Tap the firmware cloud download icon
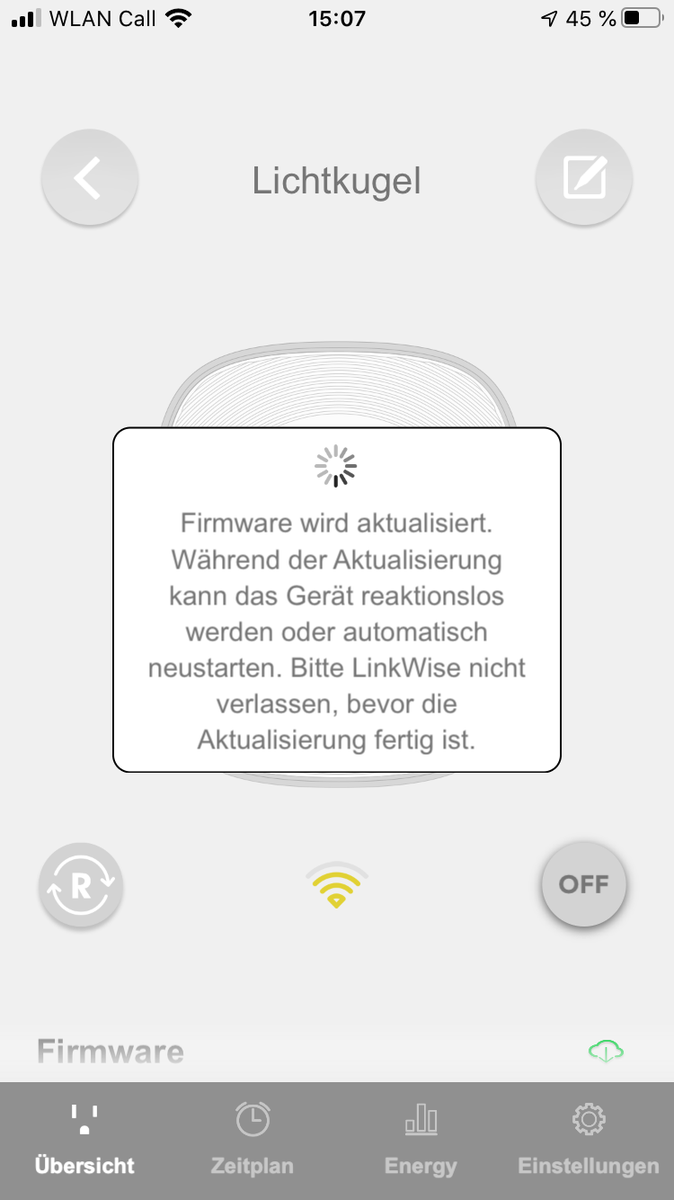This screenshot has width=674, height=1200. [606, 1051]
